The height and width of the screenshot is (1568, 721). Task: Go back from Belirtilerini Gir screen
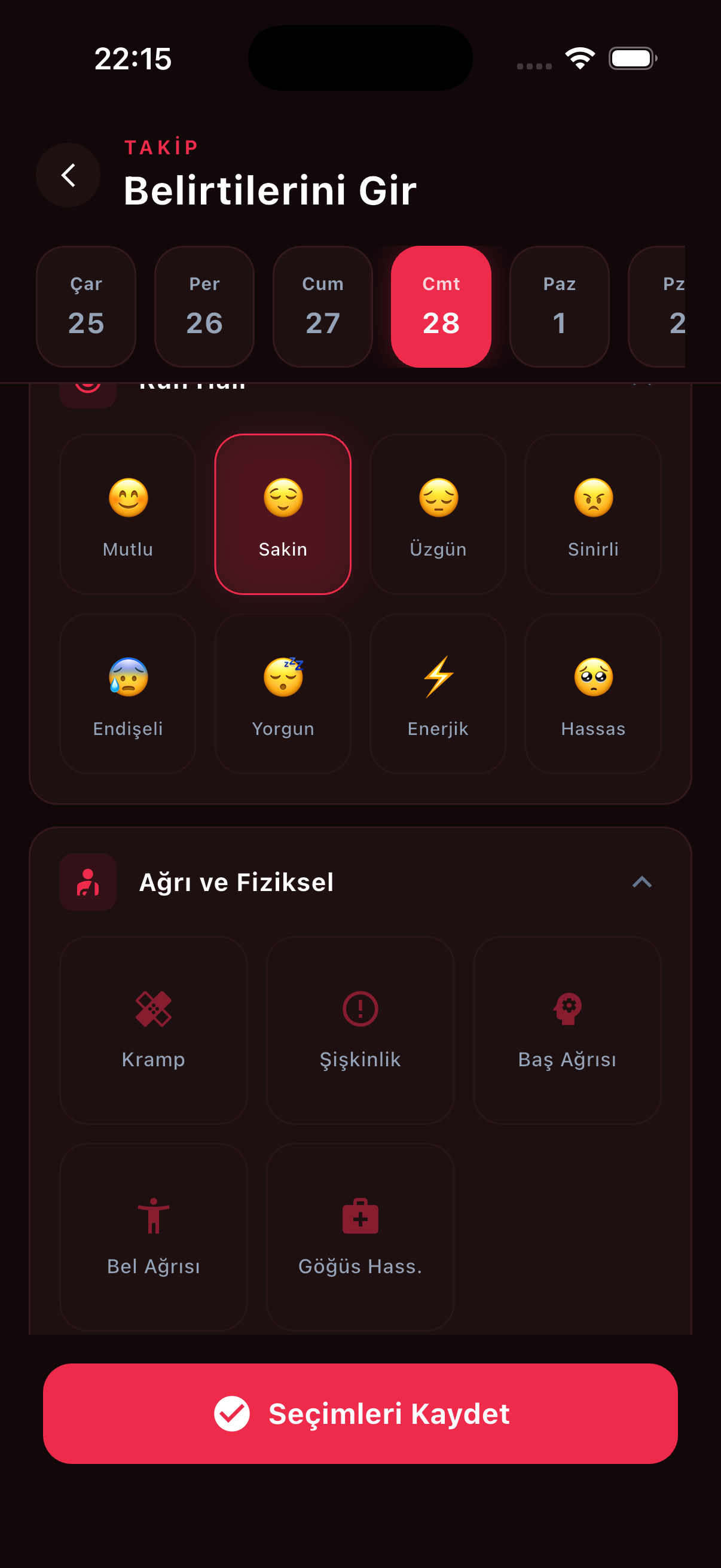click(68, 175)
